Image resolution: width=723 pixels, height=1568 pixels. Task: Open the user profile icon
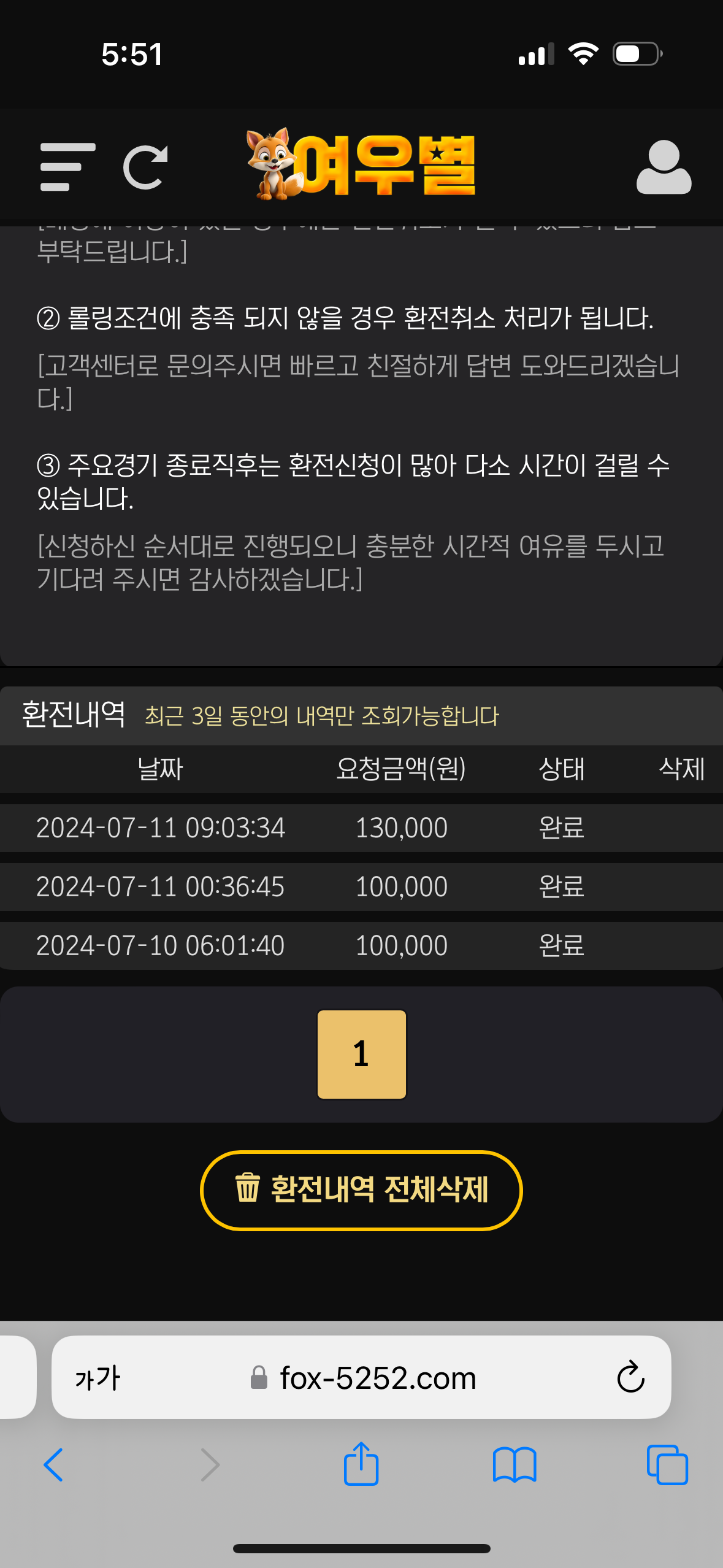pyautogui.click(x=664, y=167)
